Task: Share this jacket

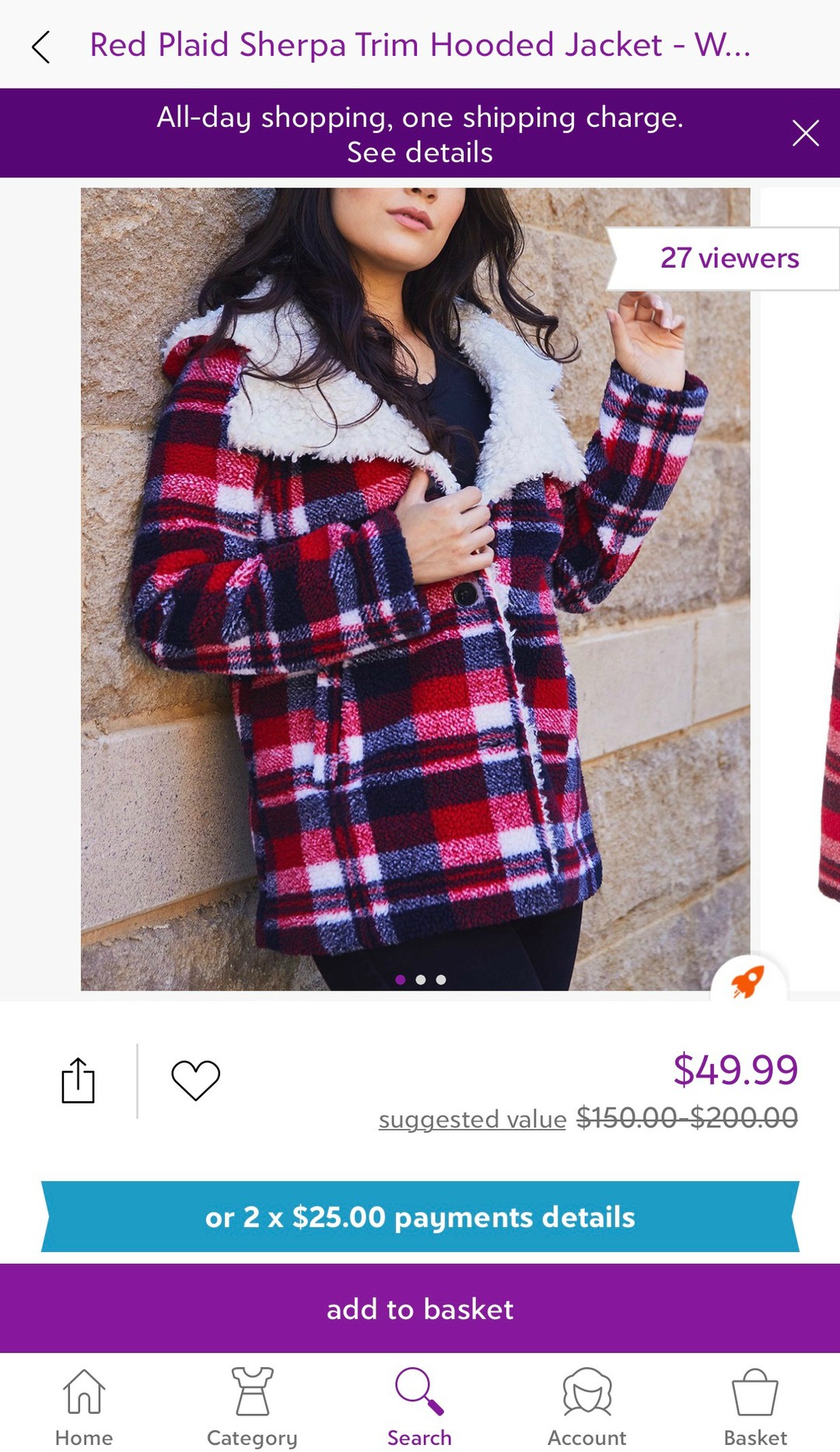Action: pos(78,1080)
